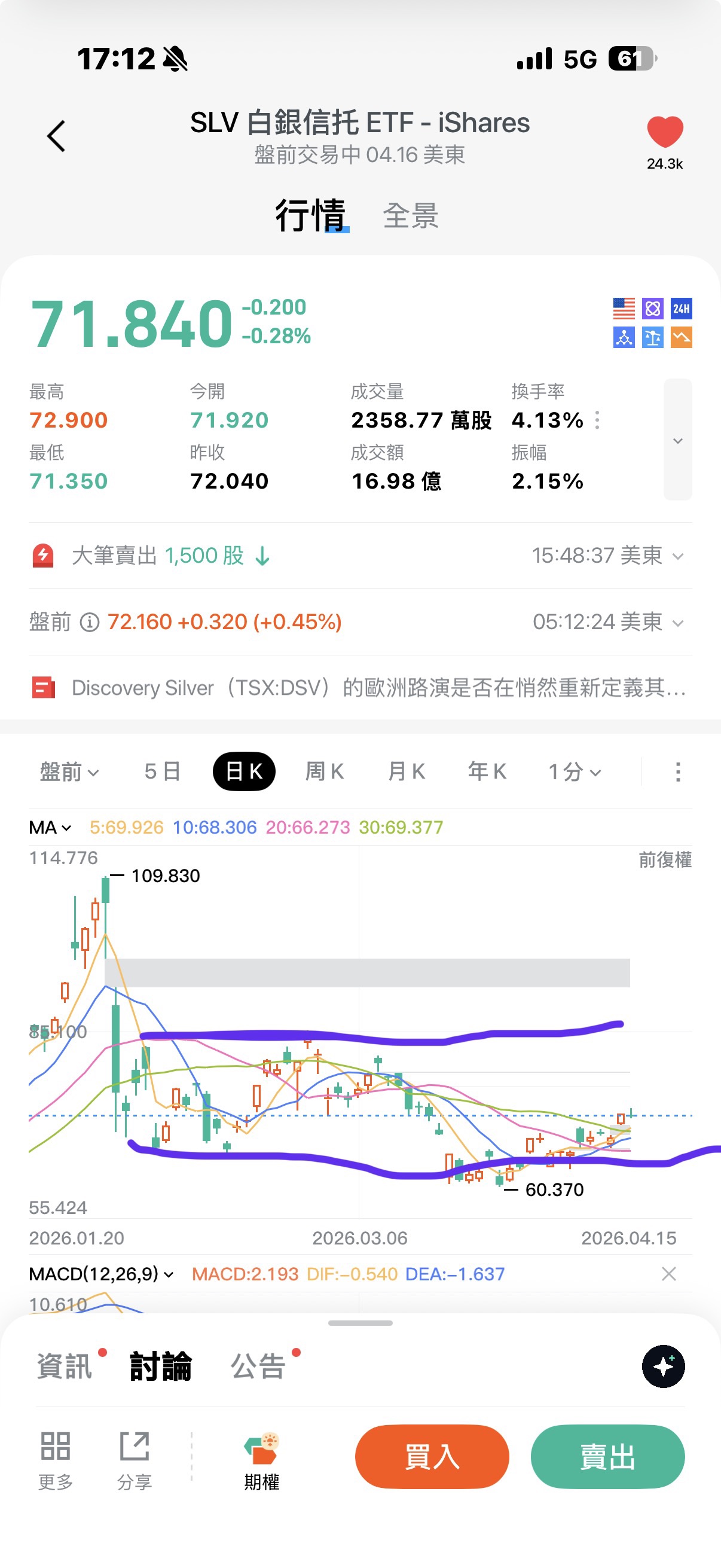Switch chart to 月K
Image resolution: width=721 pixels, height=1568 pixels.
pyautogui.click(x=407, y=772)
